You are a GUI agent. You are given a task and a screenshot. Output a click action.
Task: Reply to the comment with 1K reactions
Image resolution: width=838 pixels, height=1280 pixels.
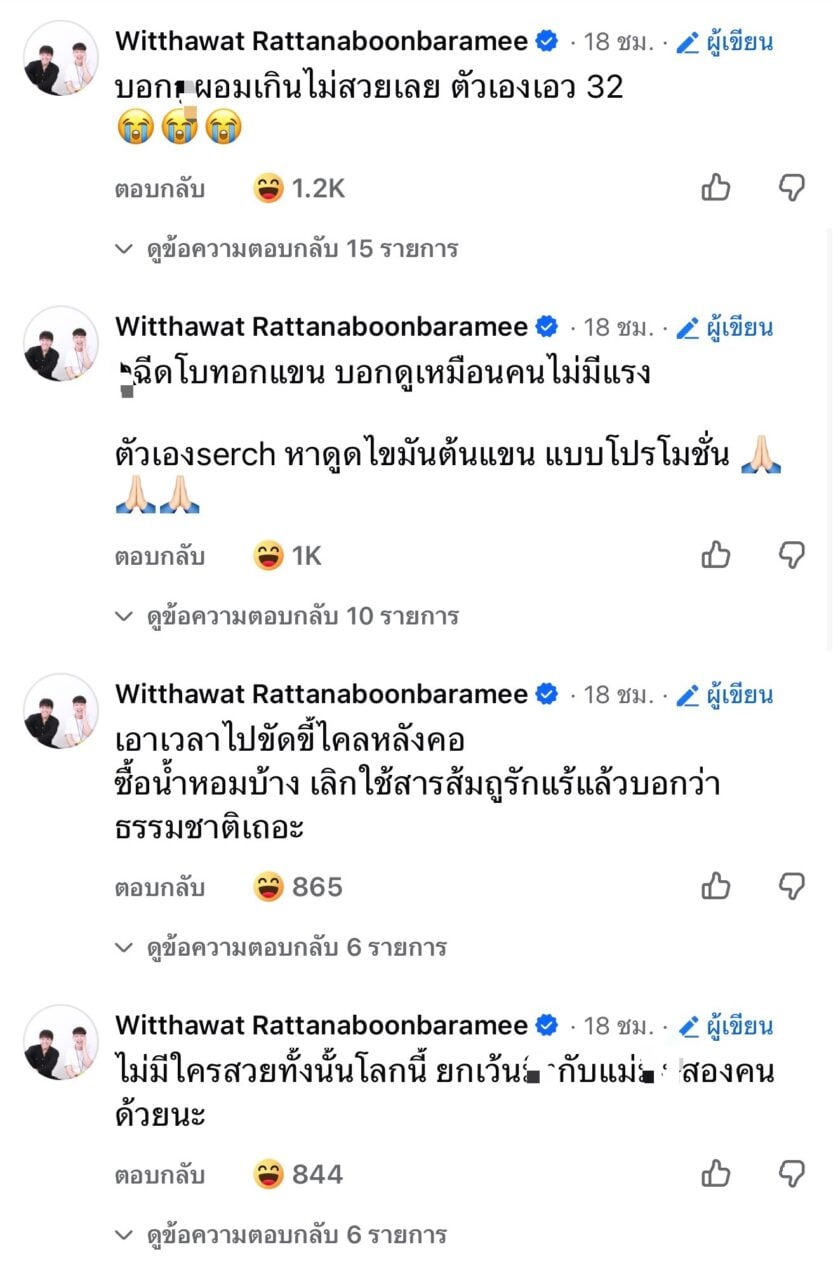[160, 556]
